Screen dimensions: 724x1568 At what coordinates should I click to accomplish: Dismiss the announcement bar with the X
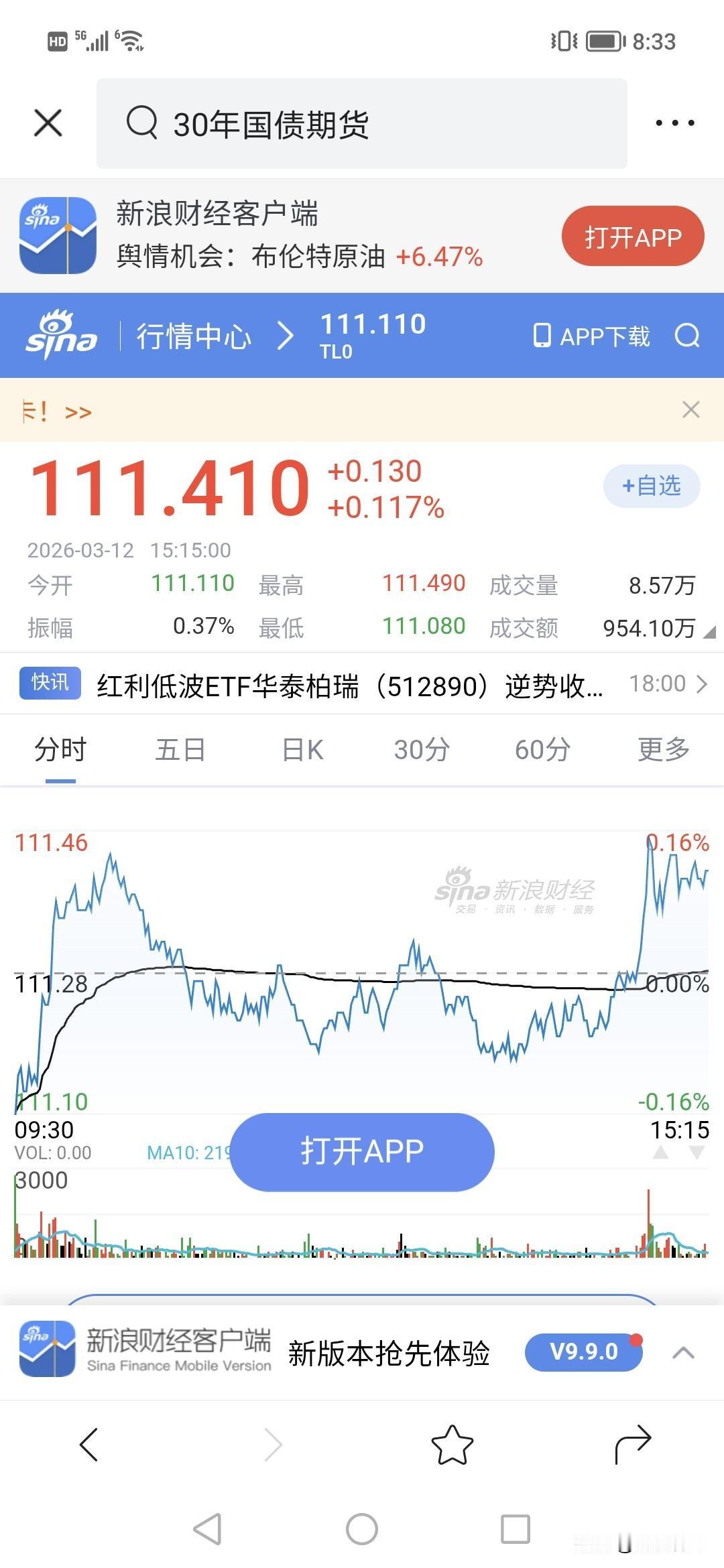(x=690, y=409)
